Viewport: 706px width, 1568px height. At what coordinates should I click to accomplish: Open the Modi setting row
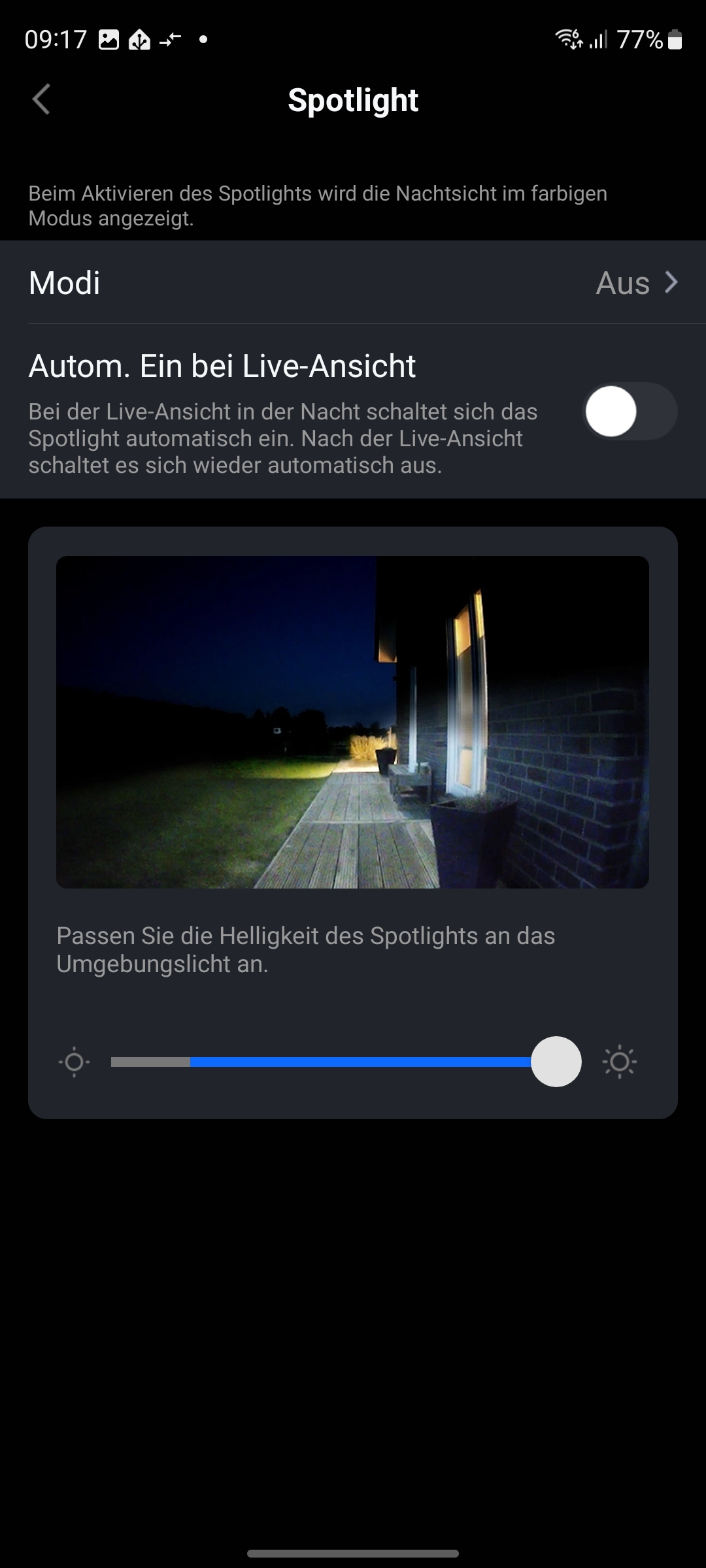[x=353, y=283]
